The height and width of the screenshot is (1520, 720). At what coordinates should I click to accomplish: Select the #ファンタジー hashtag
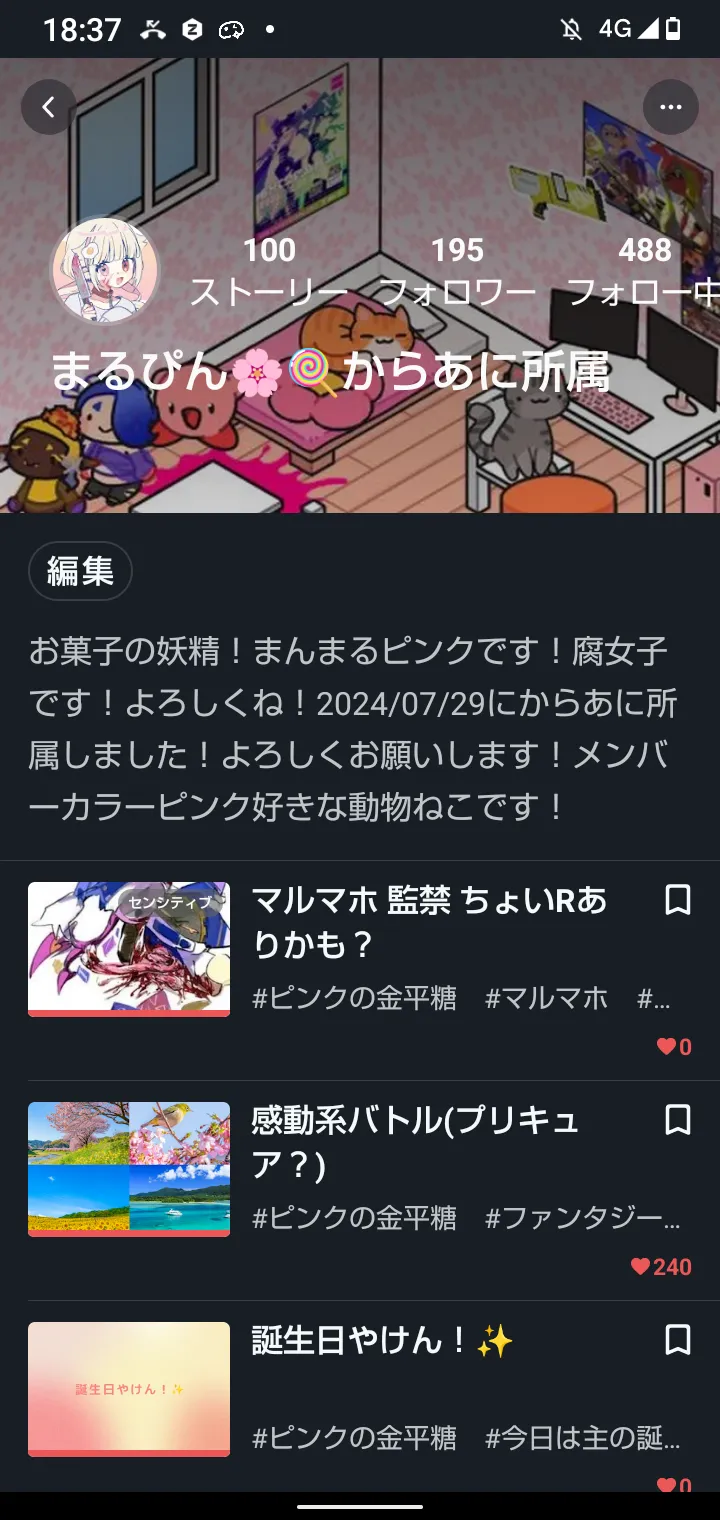pyautogui.click(x=582, y=1218)
